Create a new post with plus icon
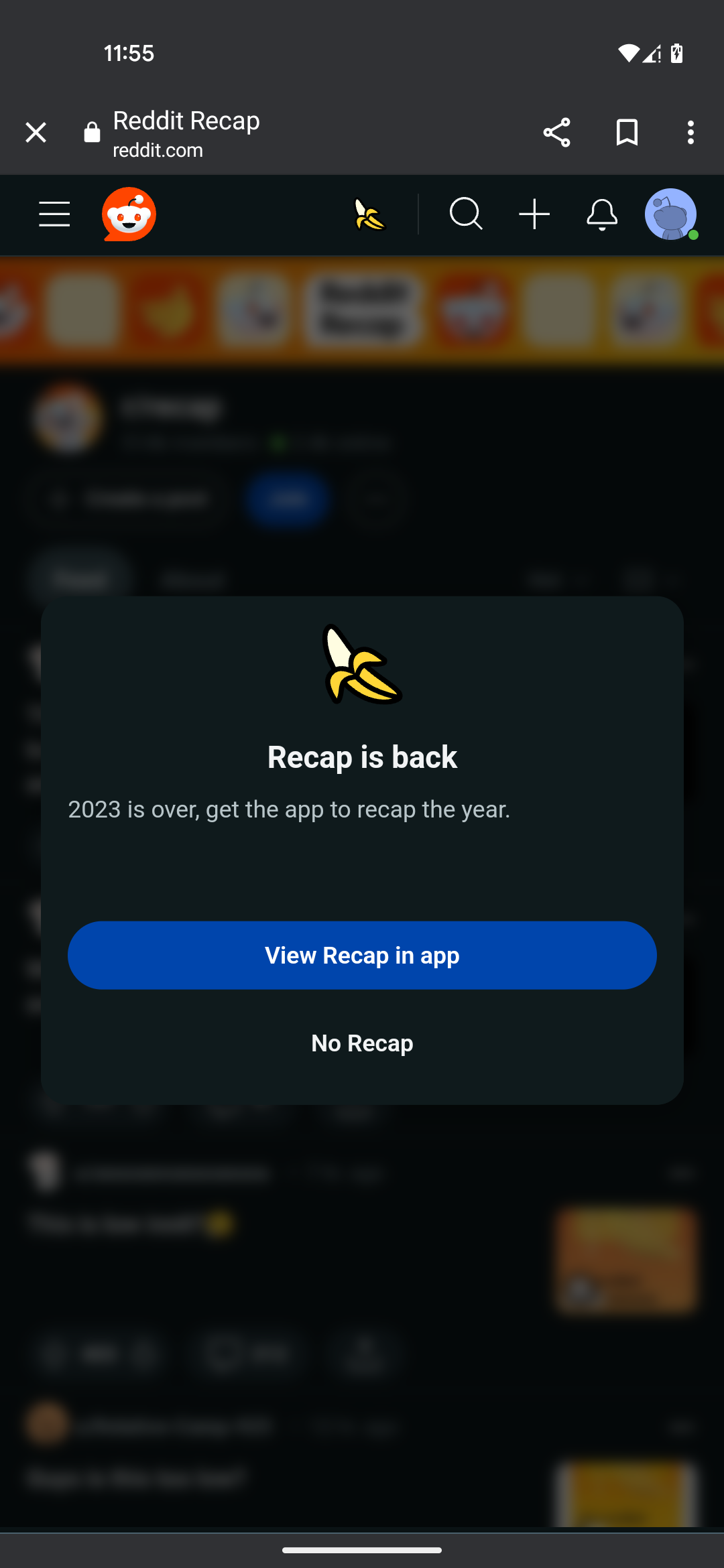This screenshot has width=724, height=1568. (x=534, y=214)
